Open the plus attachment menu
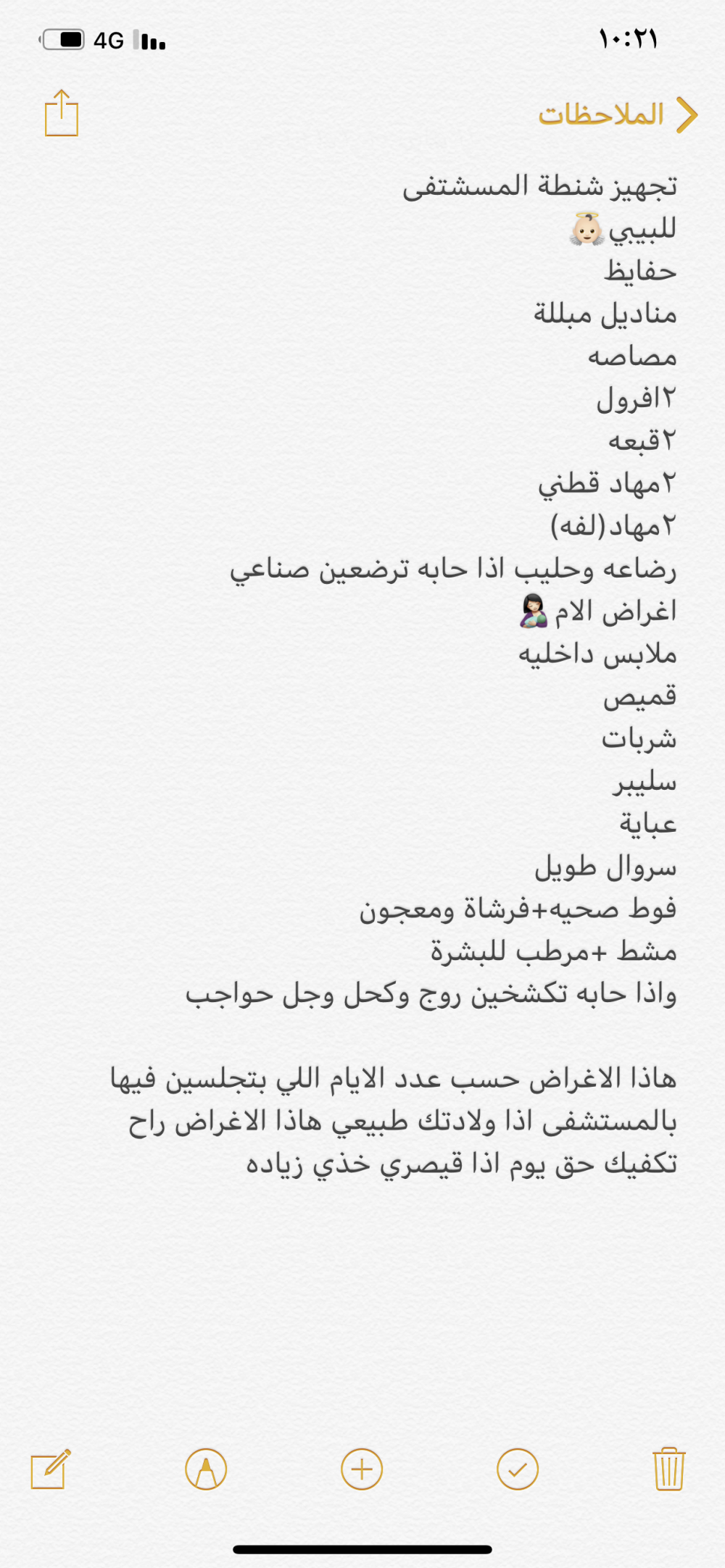725x1568 pixels. point(362,1469)
